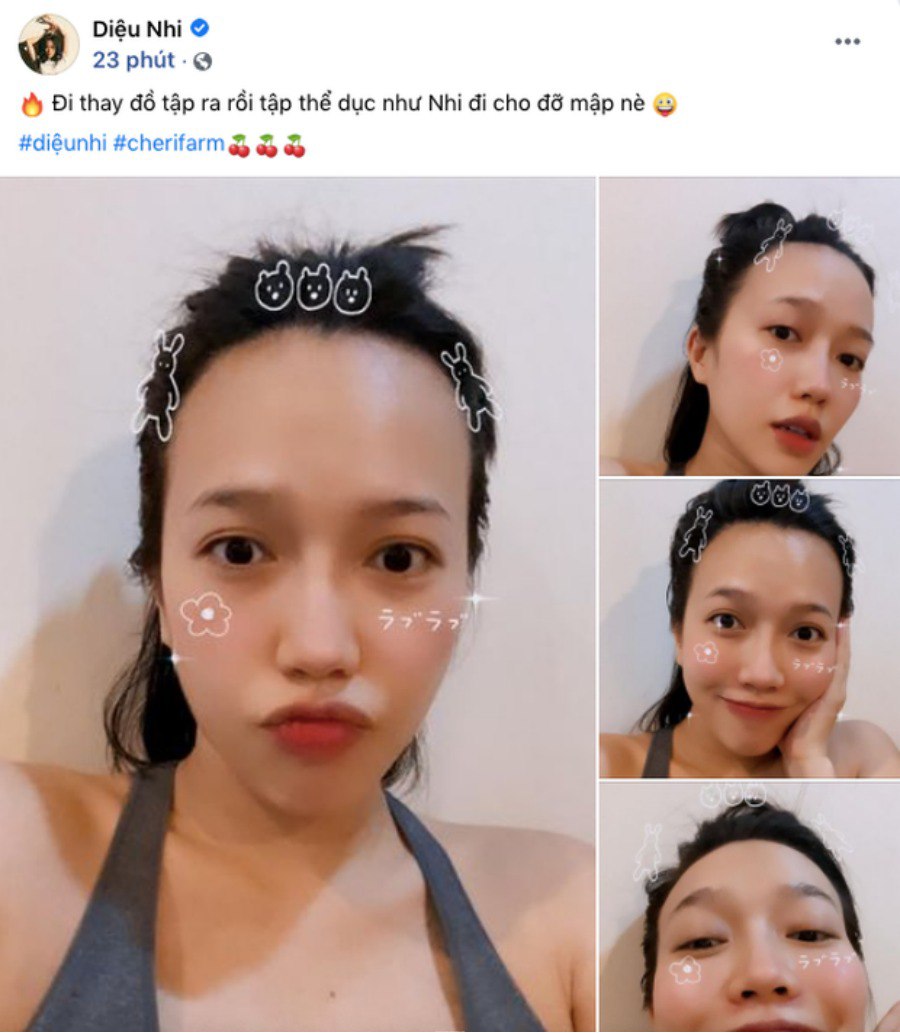900x1033 pixels.
Task: Open the bottom-right close-up photo
Action: (749, 906)
